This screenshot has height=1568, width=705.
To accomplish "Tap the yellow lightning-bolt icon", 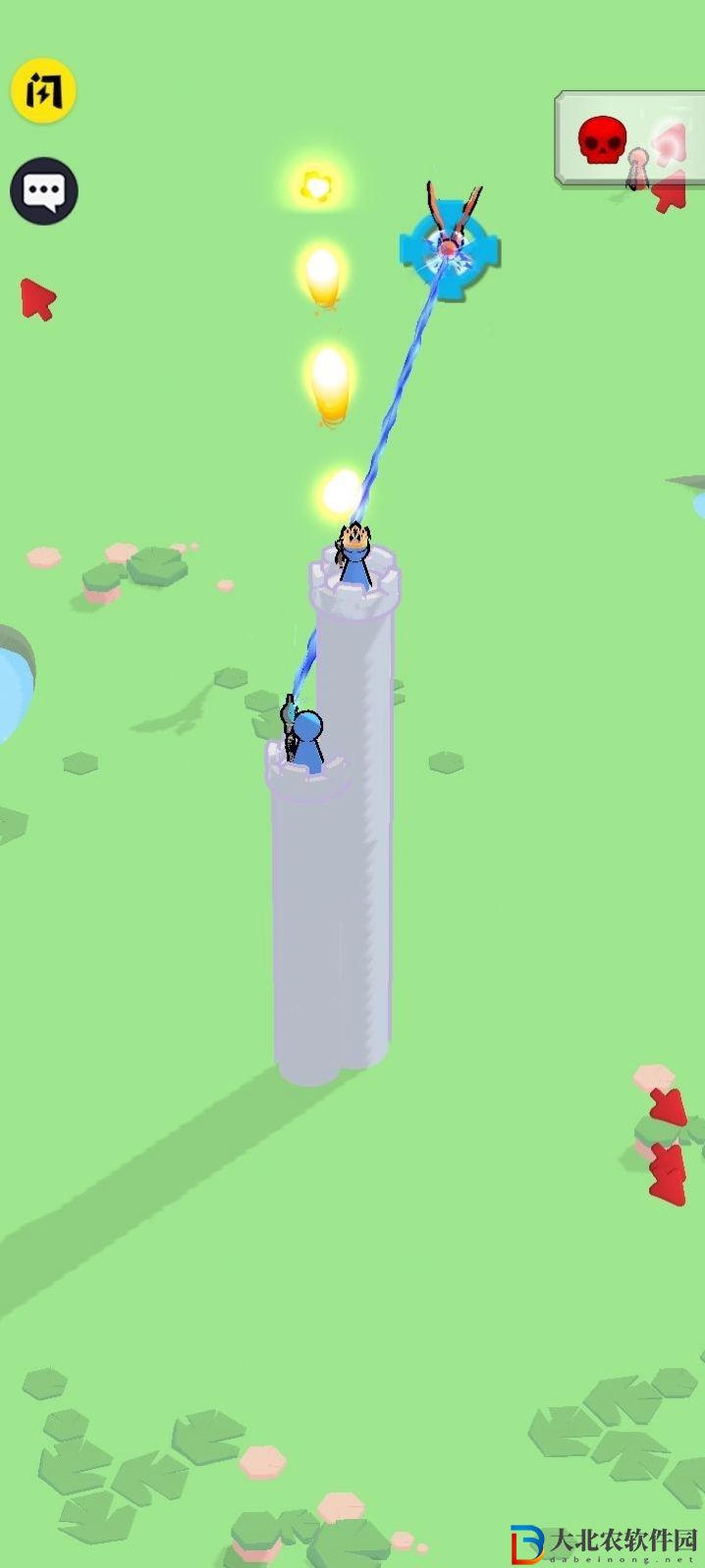I will pos(43,91).
